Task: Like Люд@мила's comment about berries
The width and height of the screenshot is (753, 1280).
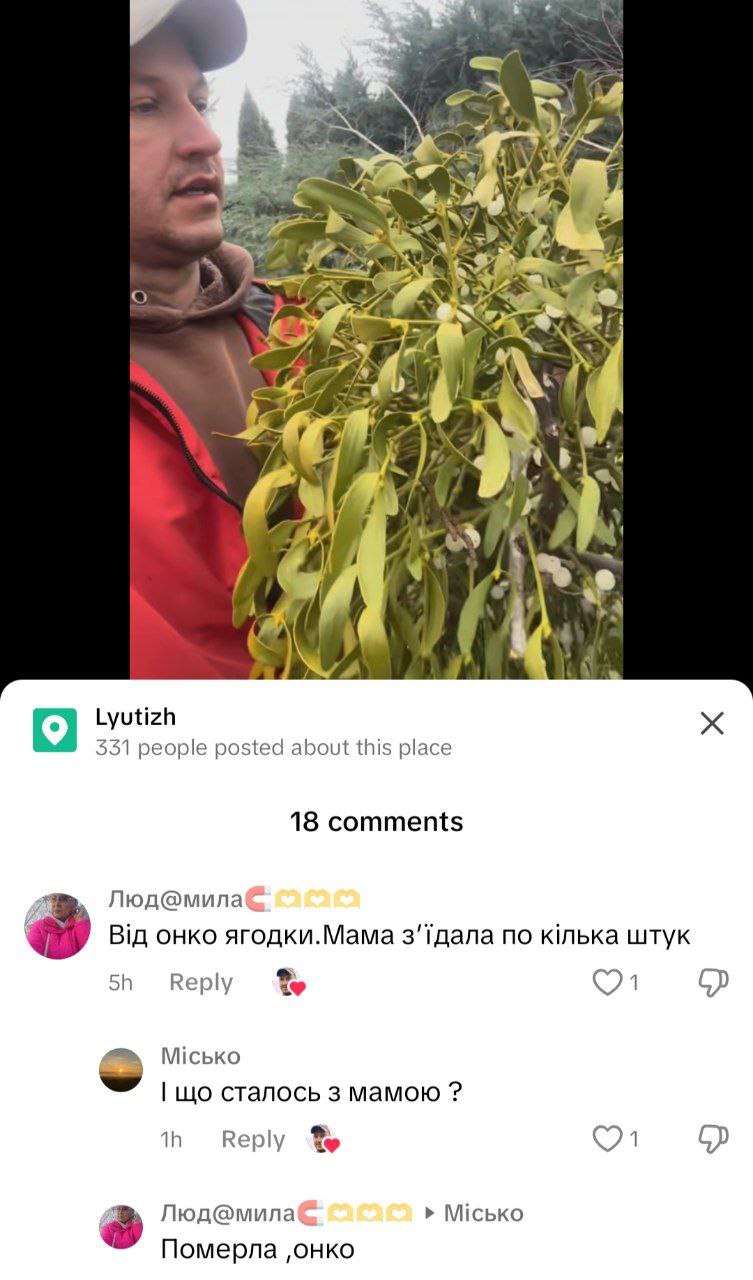Action: click(608, 983)
